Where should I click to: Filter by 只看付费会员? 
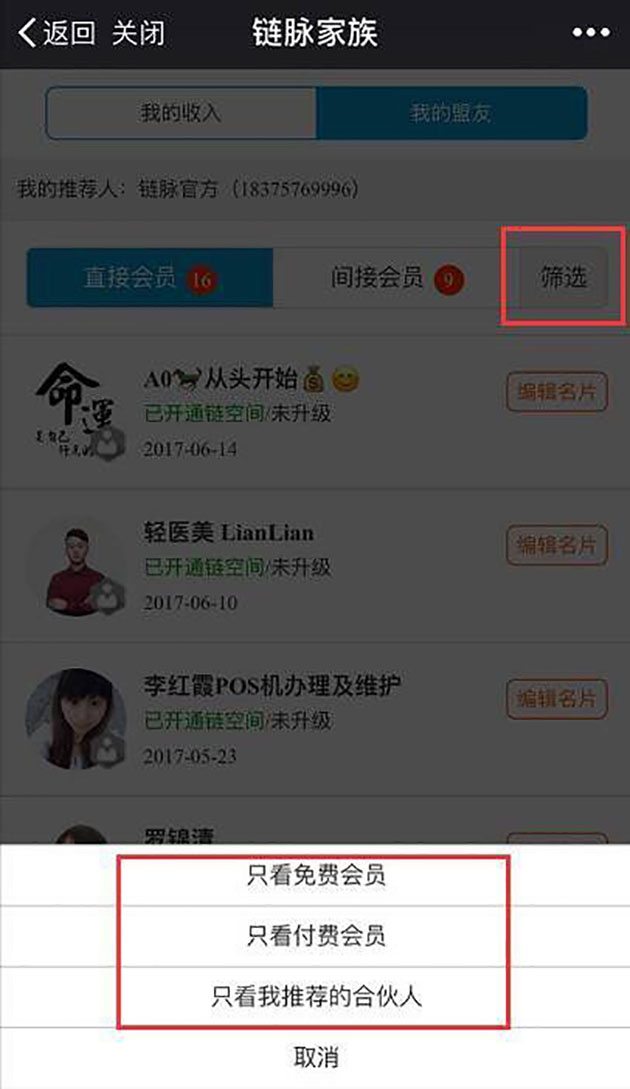[x=316, y=936]
